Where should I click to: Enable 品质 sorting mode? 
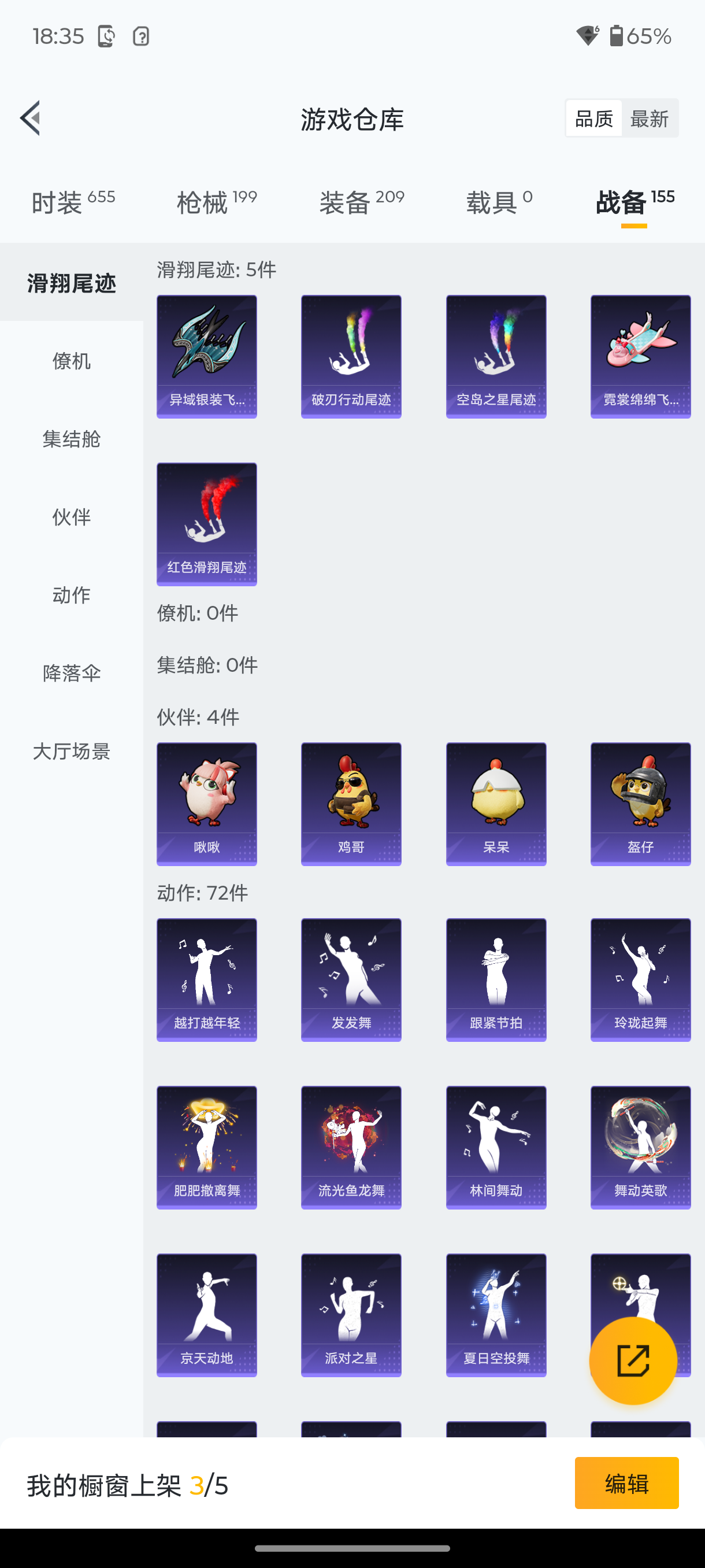(x=592, y=117)
